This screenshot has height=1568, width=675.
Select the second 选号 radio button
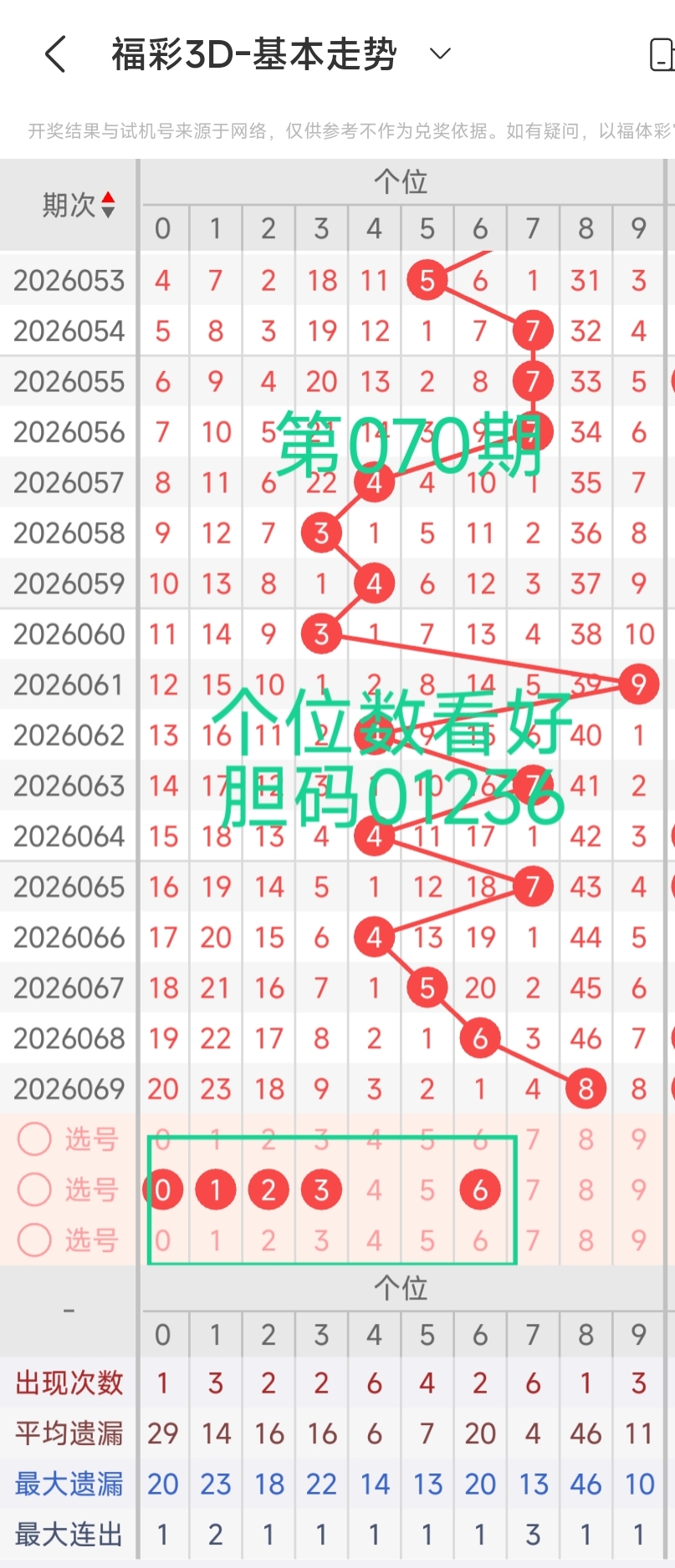(33, 1189)
